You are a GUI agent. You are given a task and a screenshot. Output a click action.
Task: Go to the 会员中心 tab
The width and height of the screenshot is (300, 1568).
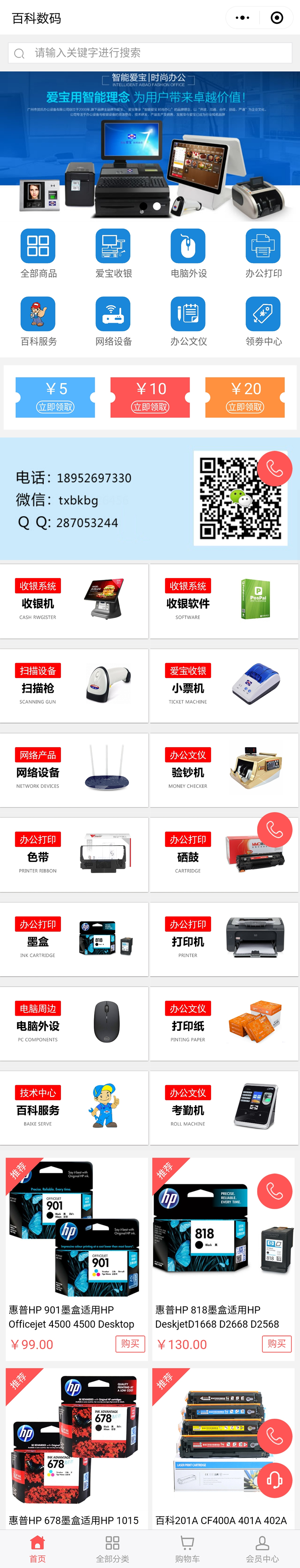coord(262,1549)
